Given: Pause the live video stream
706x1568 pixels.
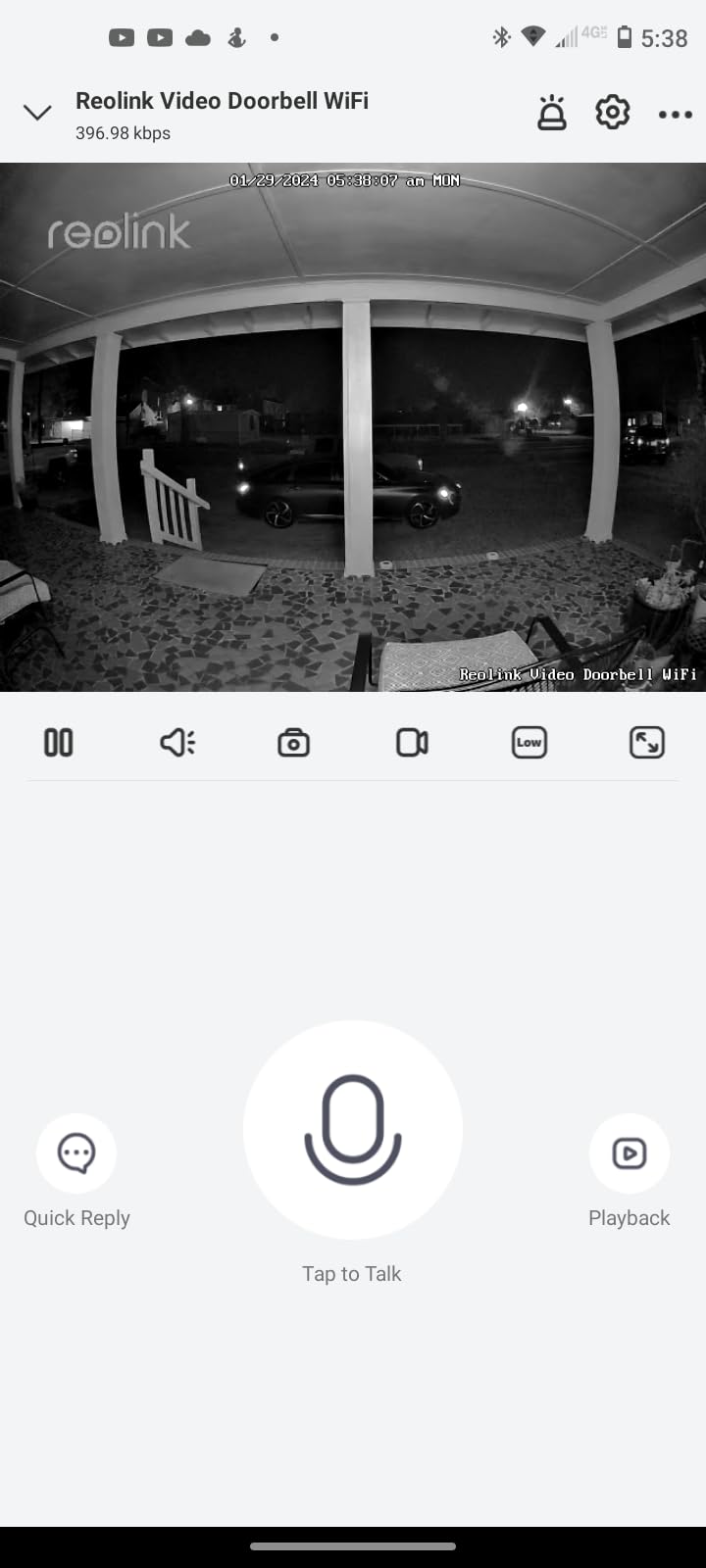Looking at the screenshot, I should click(59, 743).
